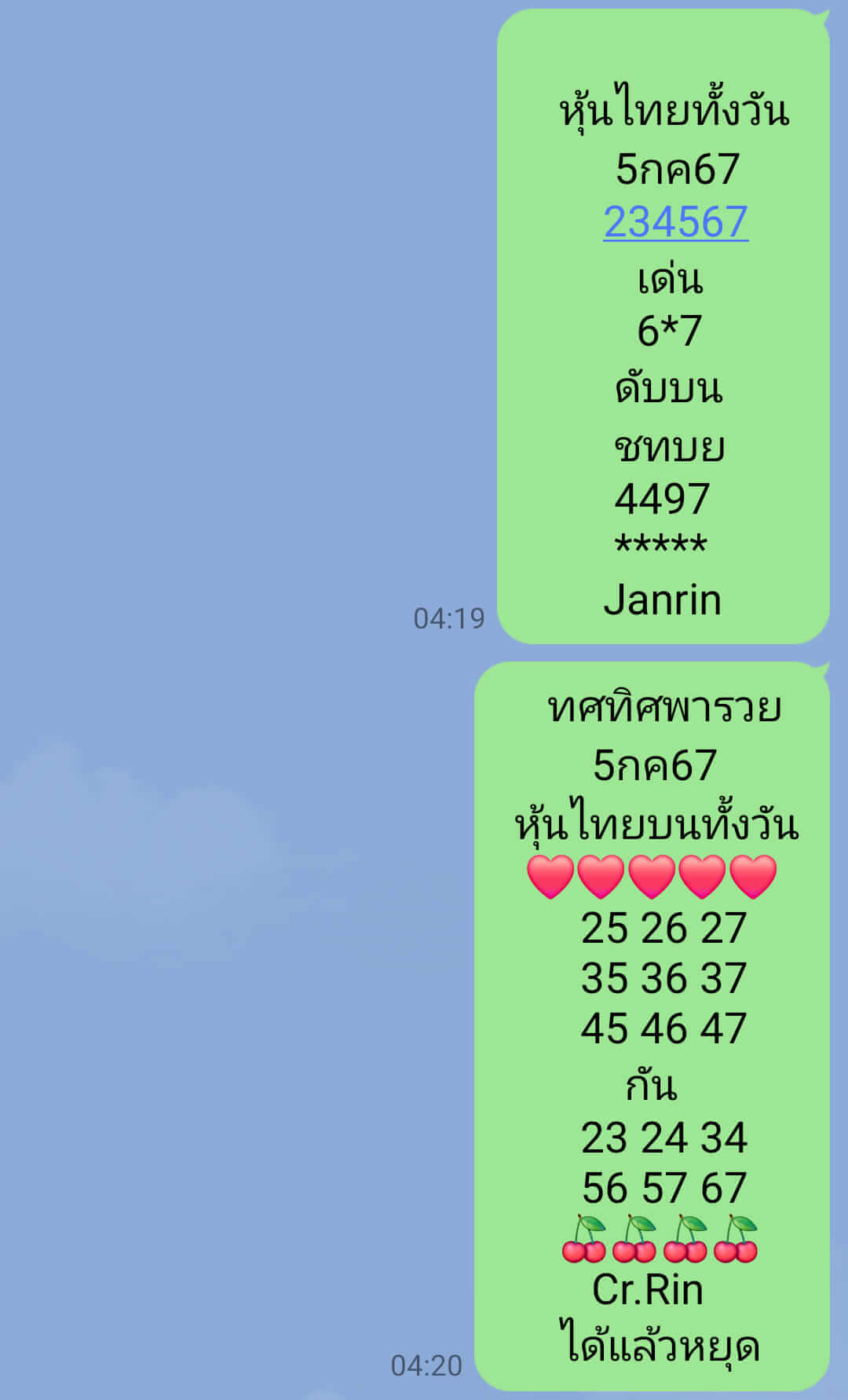Open the underlined 234567 link
This screenshot has height=1400, width=848.
click(675, 222)
